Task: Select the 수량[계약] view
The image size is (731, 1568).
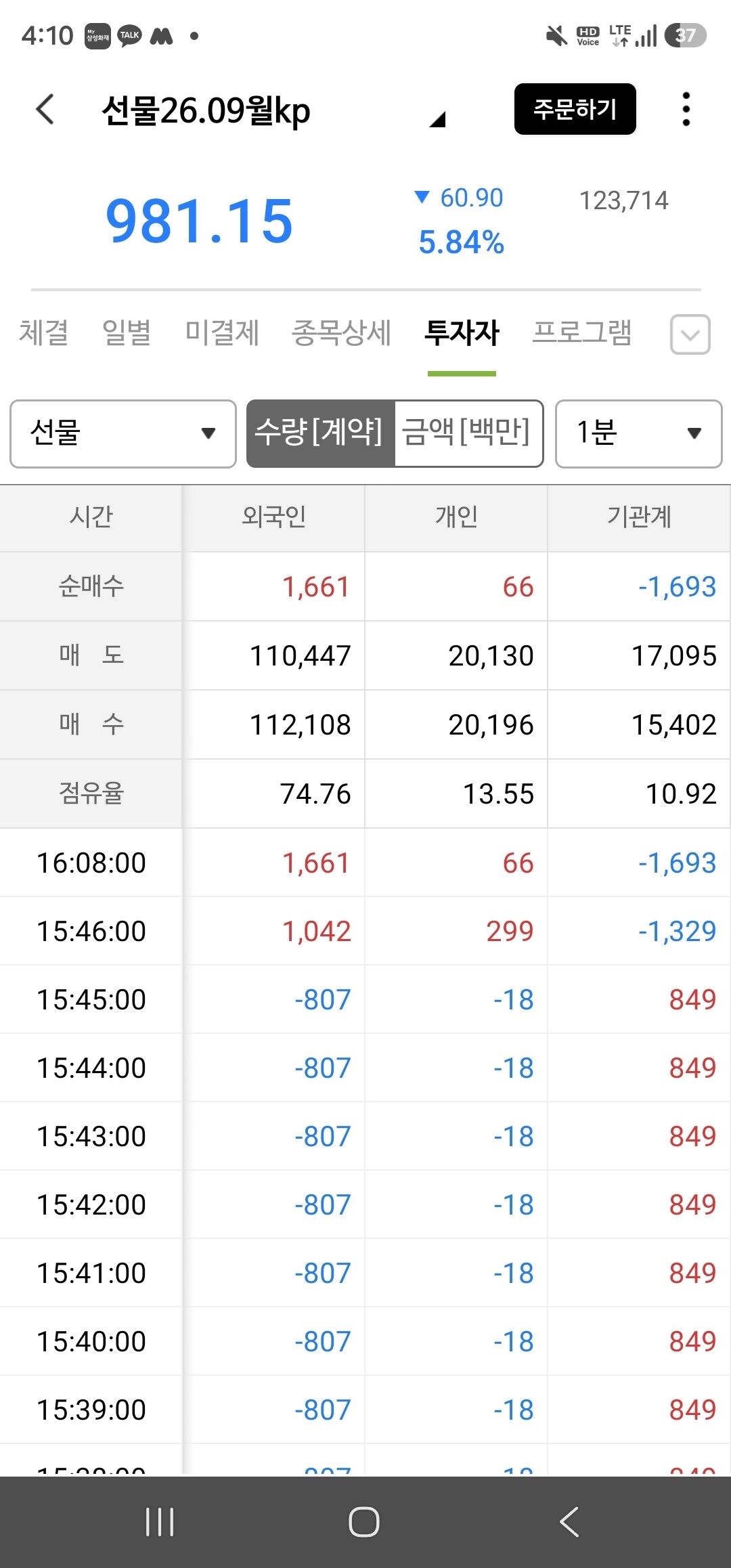Action: (320, 433)
